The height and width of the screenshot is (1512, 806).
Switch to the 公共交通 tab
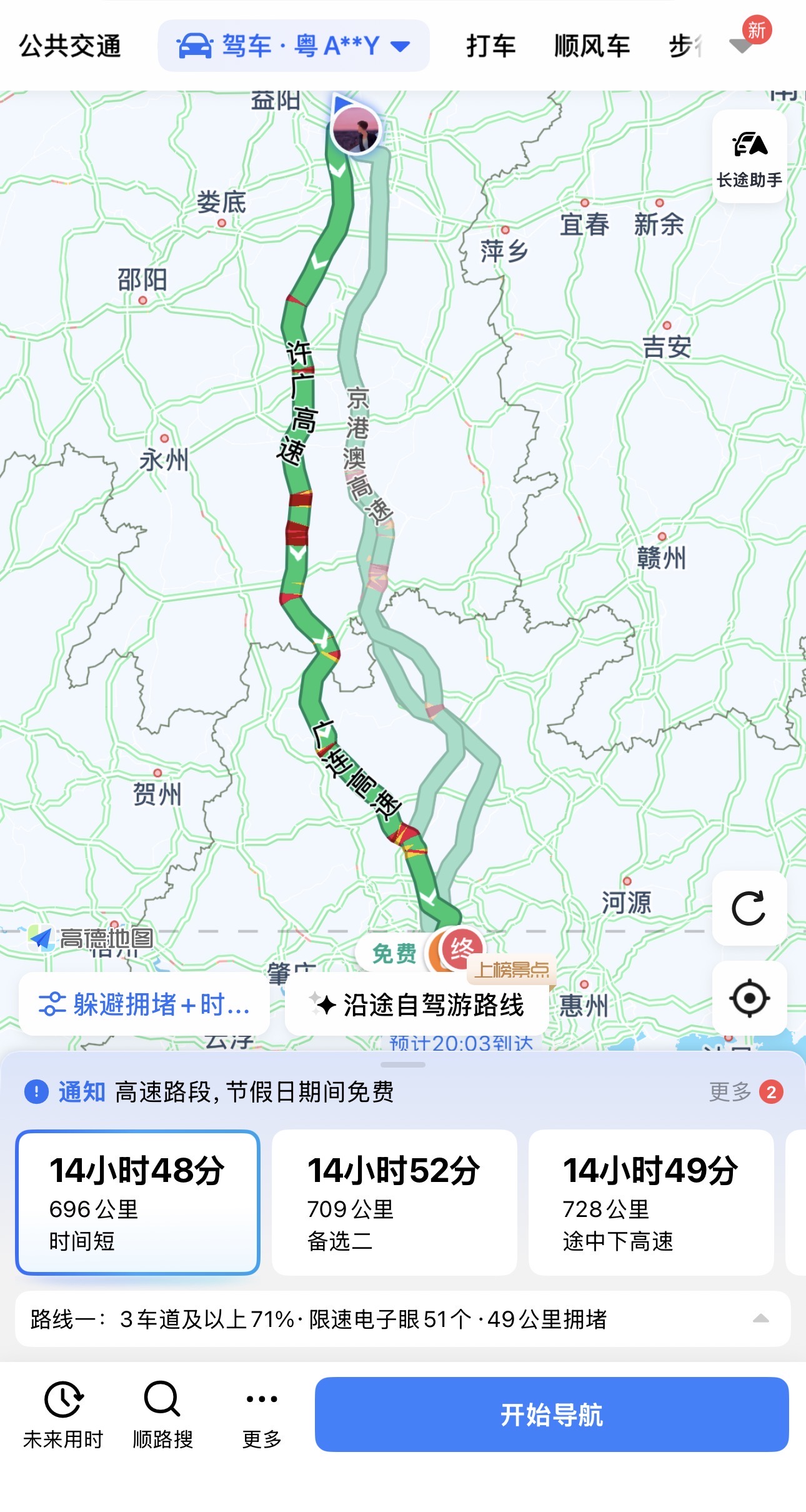pyautogui.click(x=70, y=46)
